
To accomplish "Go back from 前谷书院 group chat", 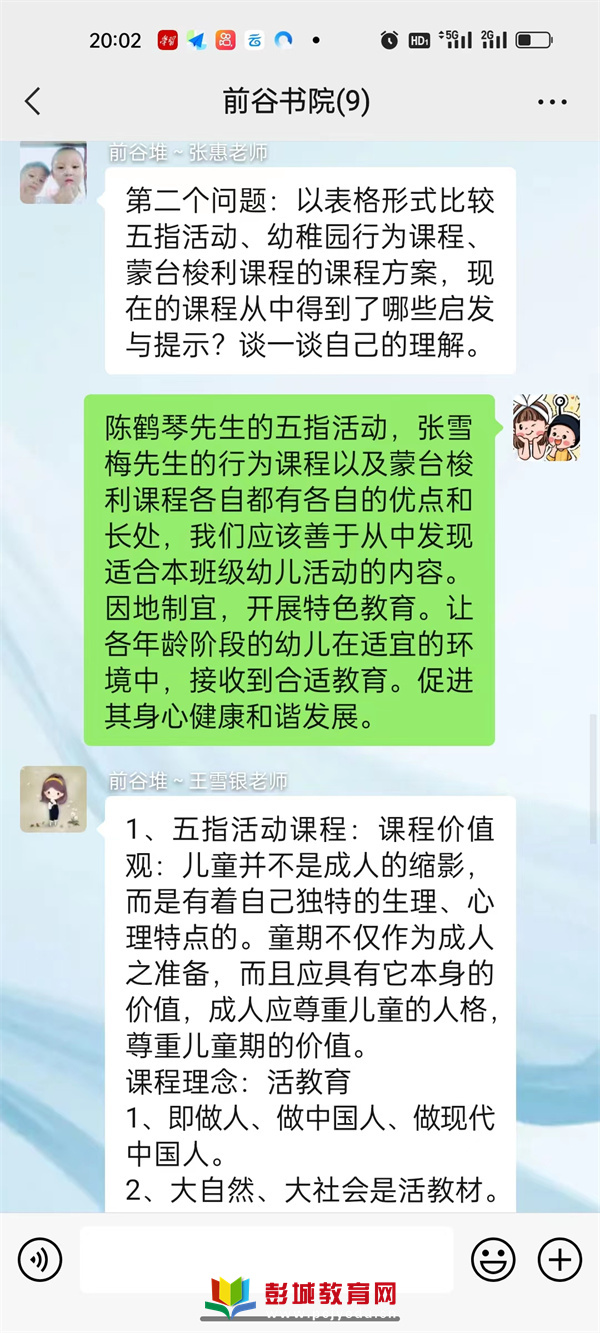I will click(x=33, y=101).
